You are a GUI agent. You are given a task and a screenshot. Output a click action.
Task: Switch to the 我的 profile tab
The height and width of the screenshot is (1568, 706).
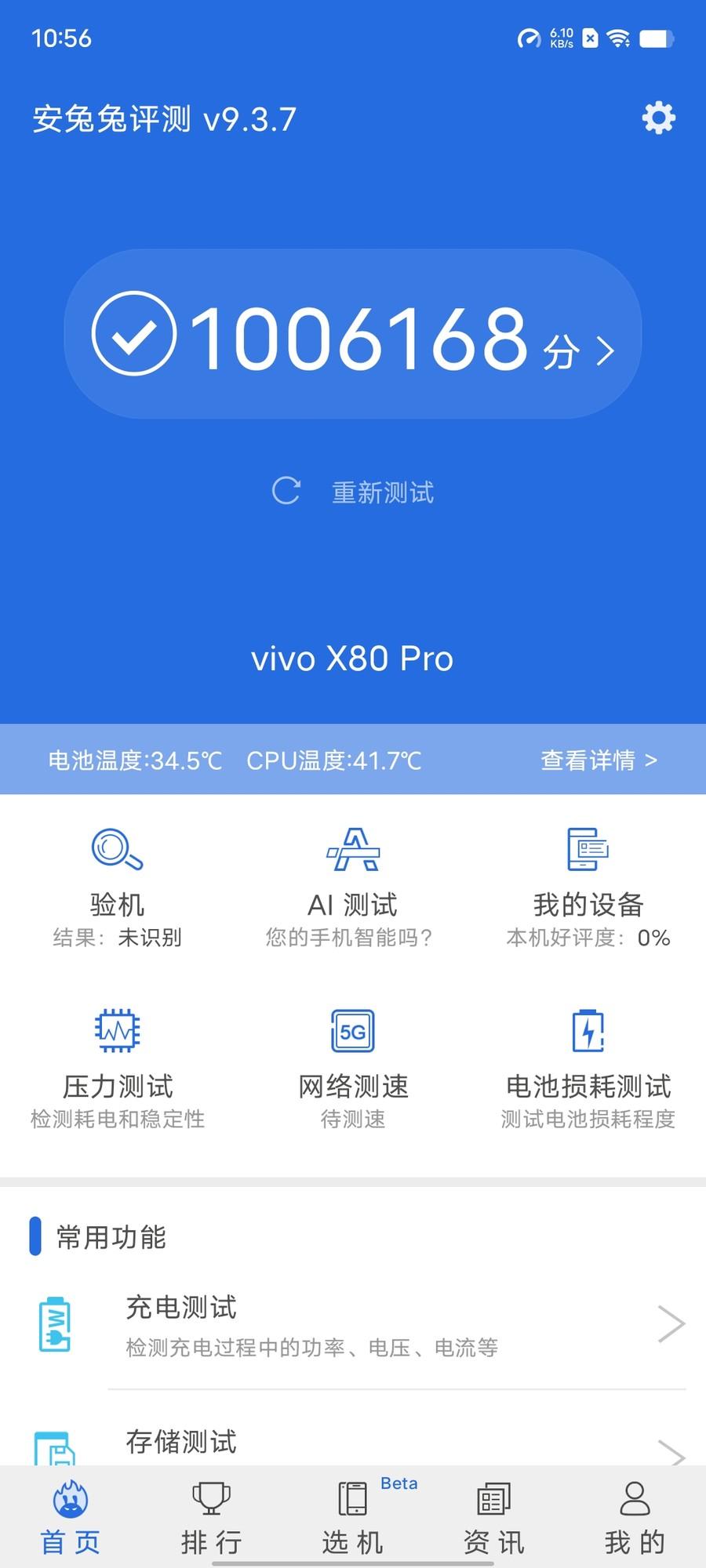click(x=635, y=1518)
